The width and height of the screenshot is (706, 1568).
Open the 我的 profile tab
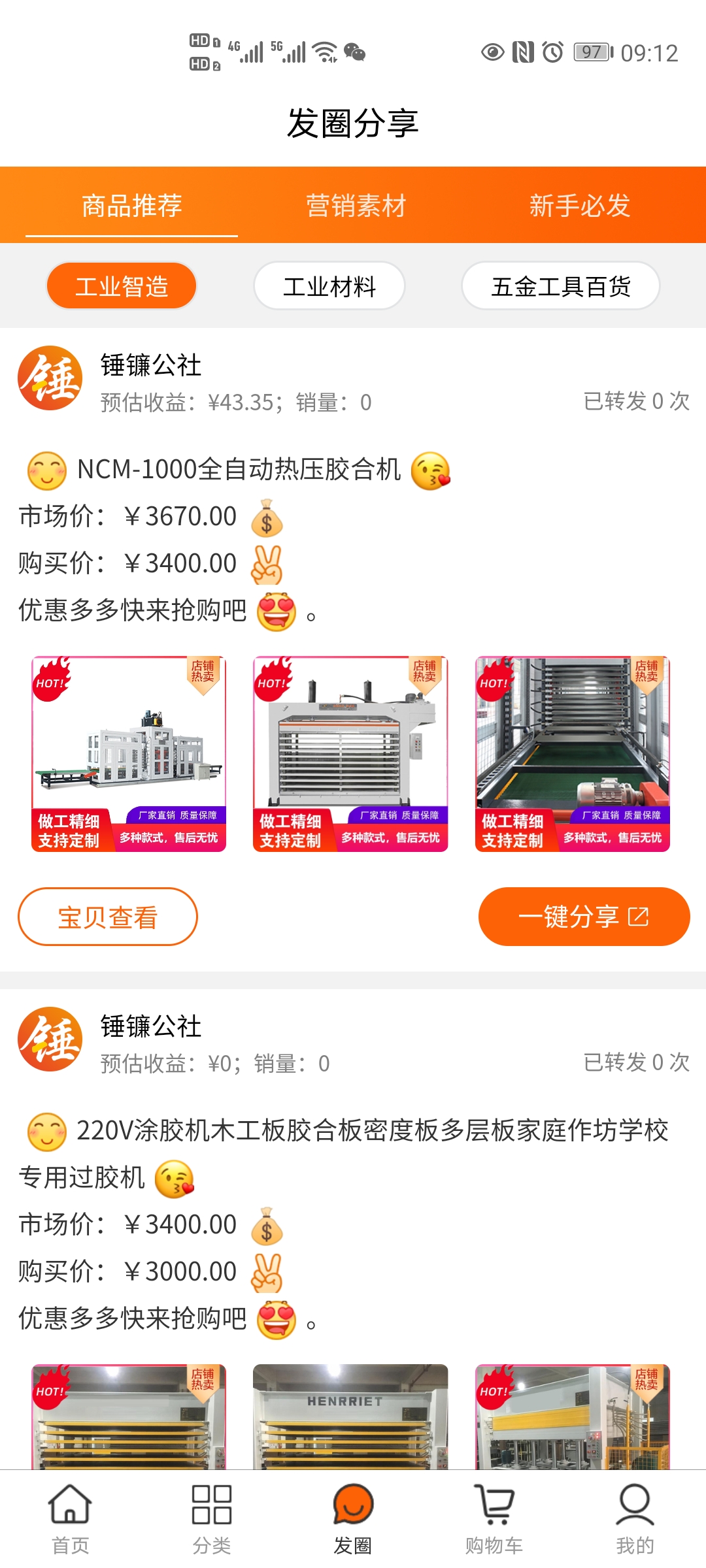pos(635,1518)
